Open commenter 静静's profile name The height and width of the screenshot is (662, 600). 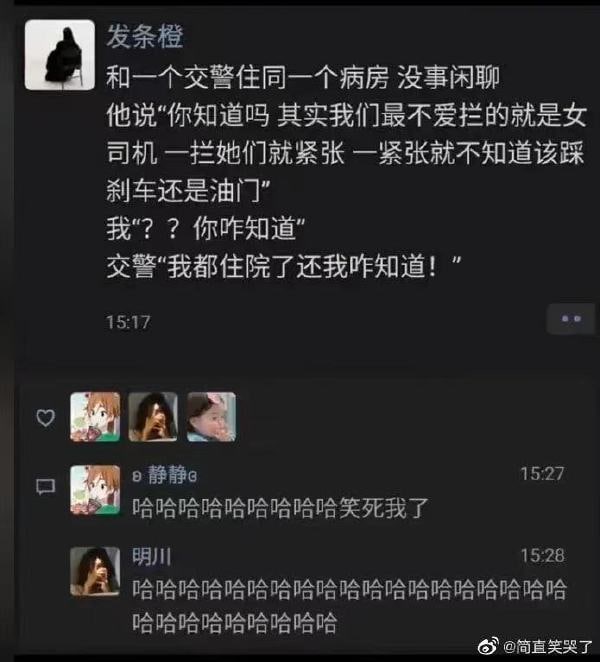[x=164, y=475]
